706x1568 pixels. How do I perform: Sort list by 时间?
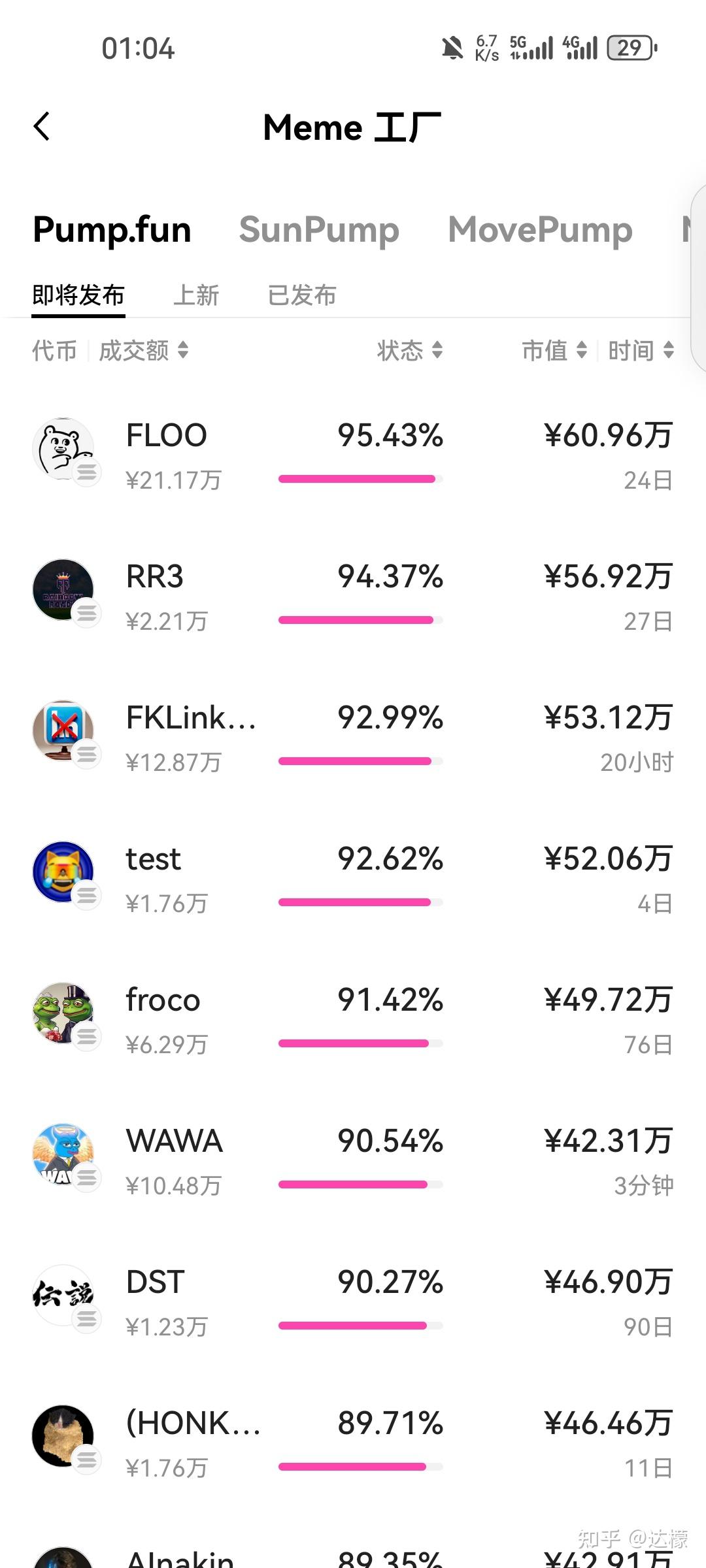click(x=641, y=351)
